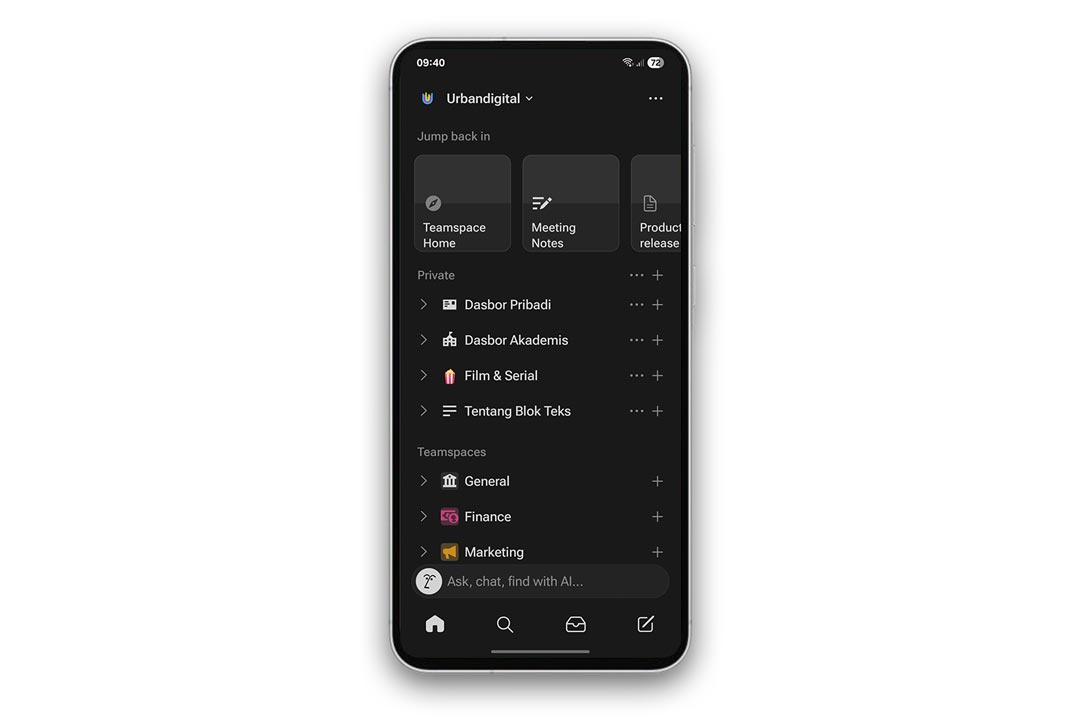1080x720 pixels.
Task: Expand the General teamspace
Action: [x=423, y=481]
